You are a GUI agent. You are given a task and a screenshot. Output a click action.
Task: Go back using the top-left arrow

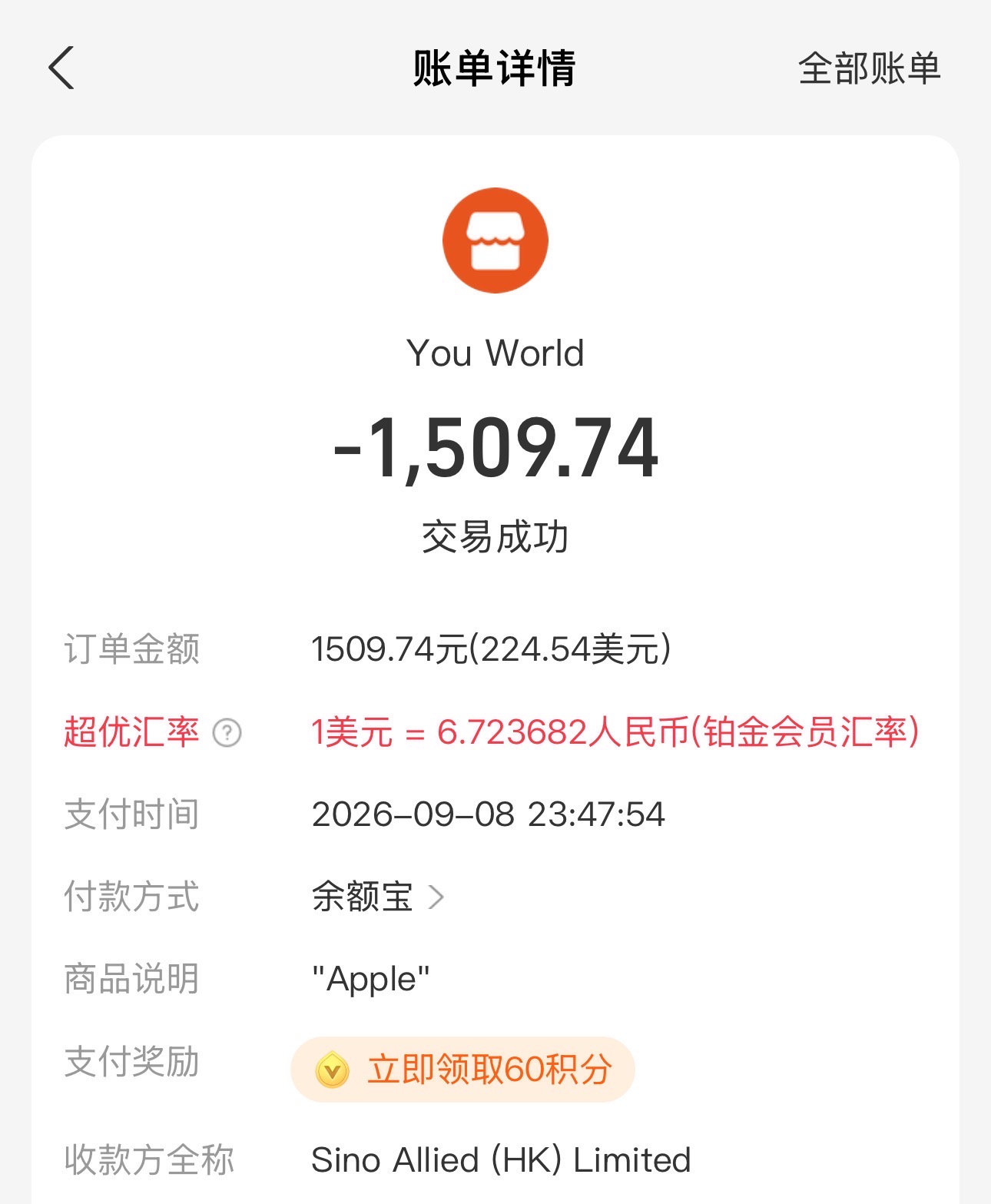click(x=61, y=68)
